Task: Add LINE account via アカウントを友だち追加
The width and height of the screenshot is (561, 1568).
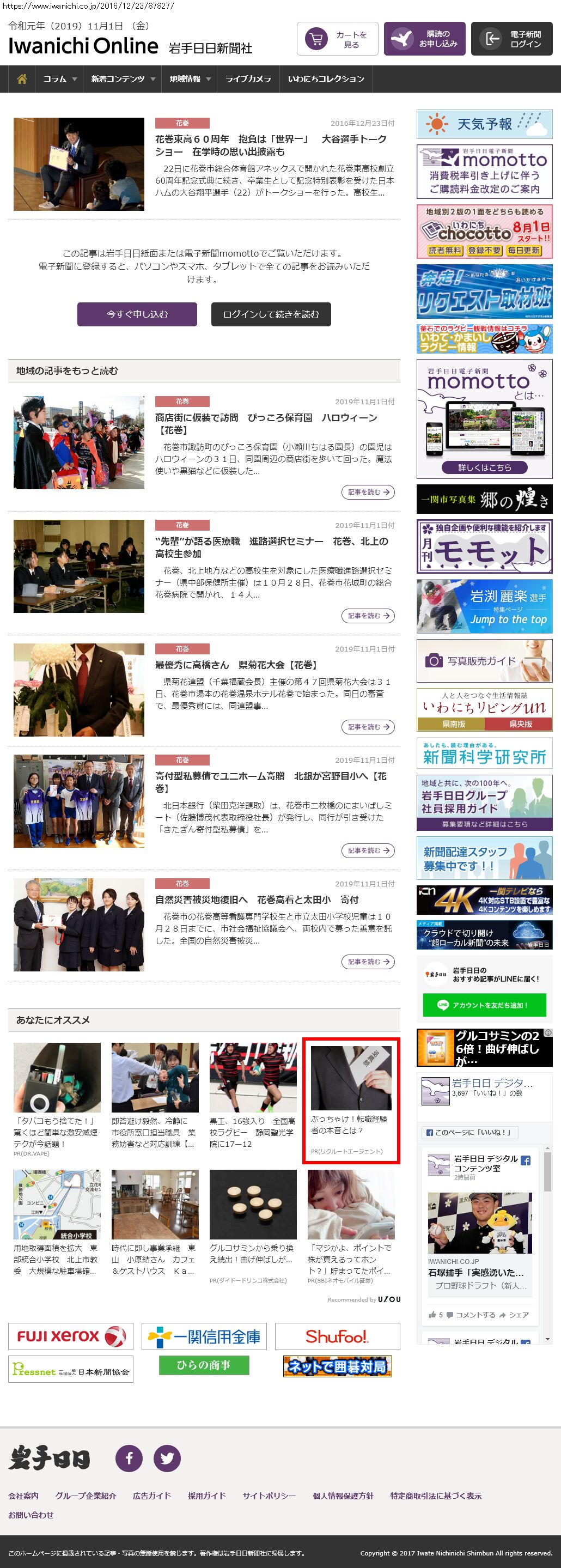Action: (484, 1005)
